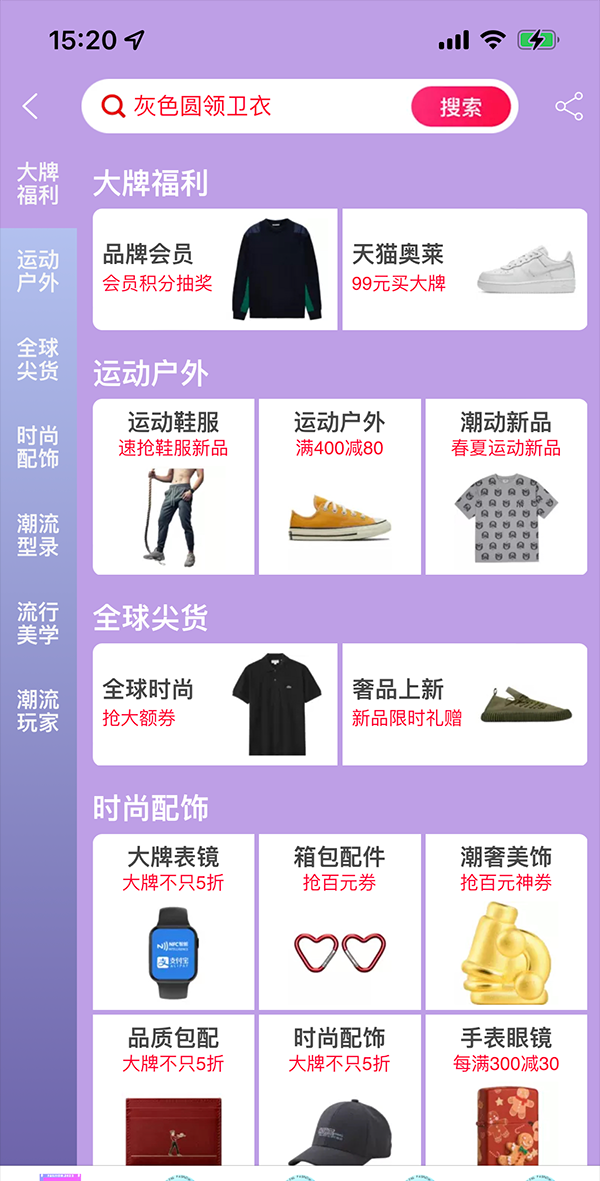
Task: Tap the 搜索 search button
Action: [x=460, y=107]
